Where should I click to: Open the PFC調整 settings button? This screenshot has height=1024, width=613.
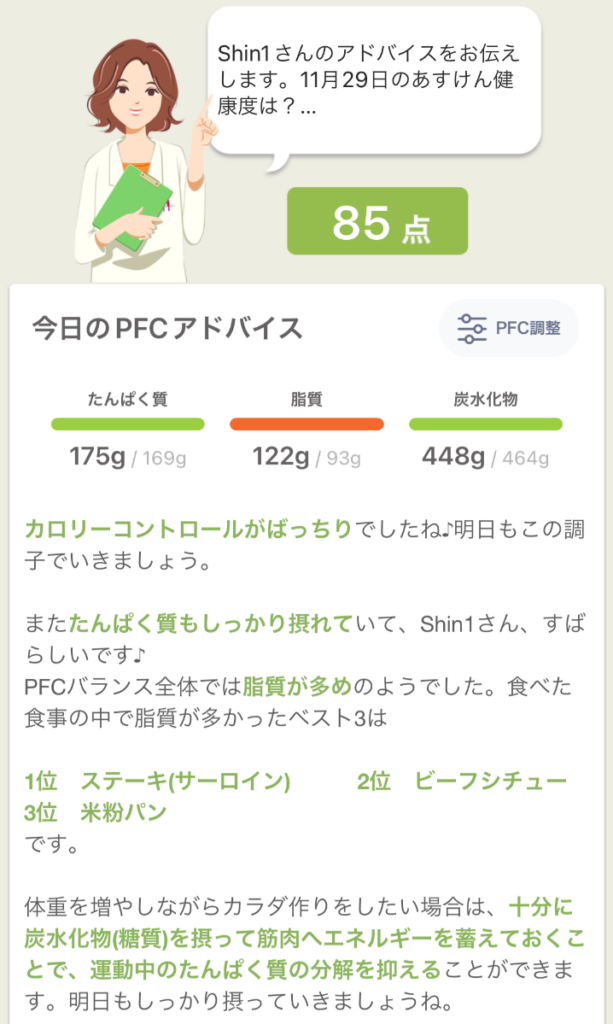point(508,328)
